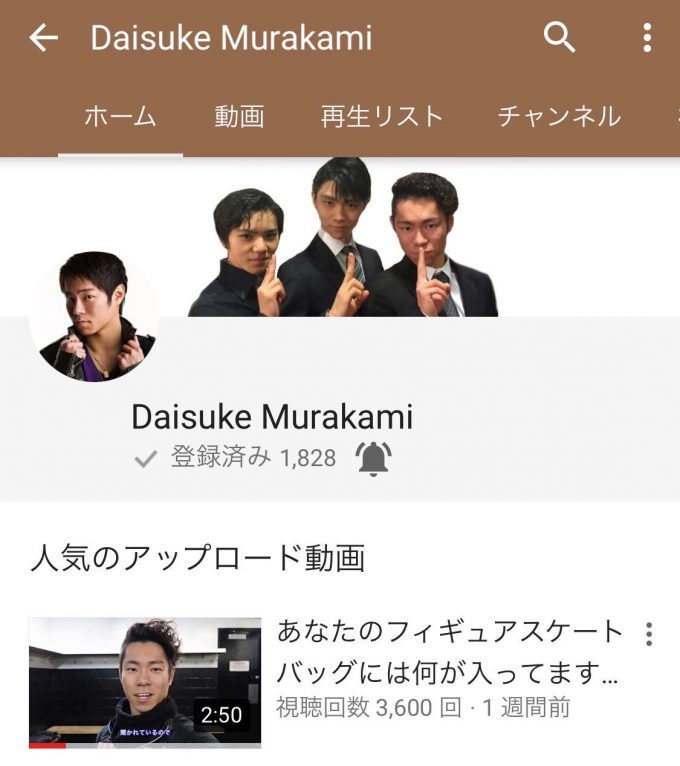Change notification bell settings for channel
680x766 pixels.
[373, 458]
